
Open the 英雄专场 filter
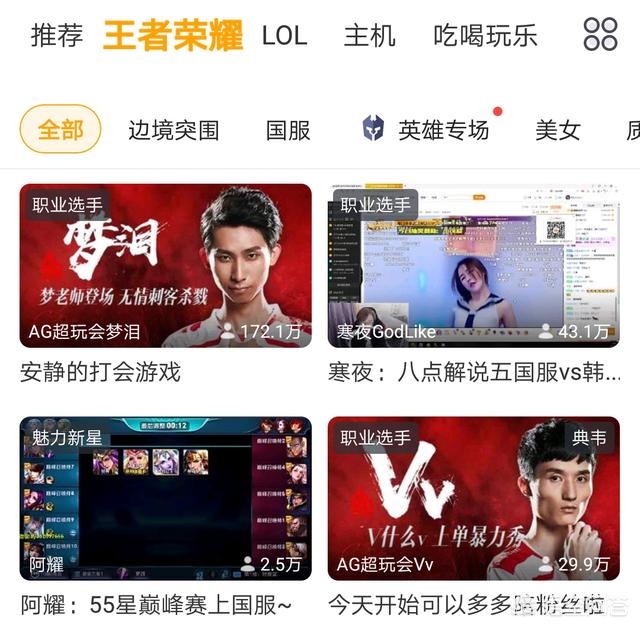(426, 130)
